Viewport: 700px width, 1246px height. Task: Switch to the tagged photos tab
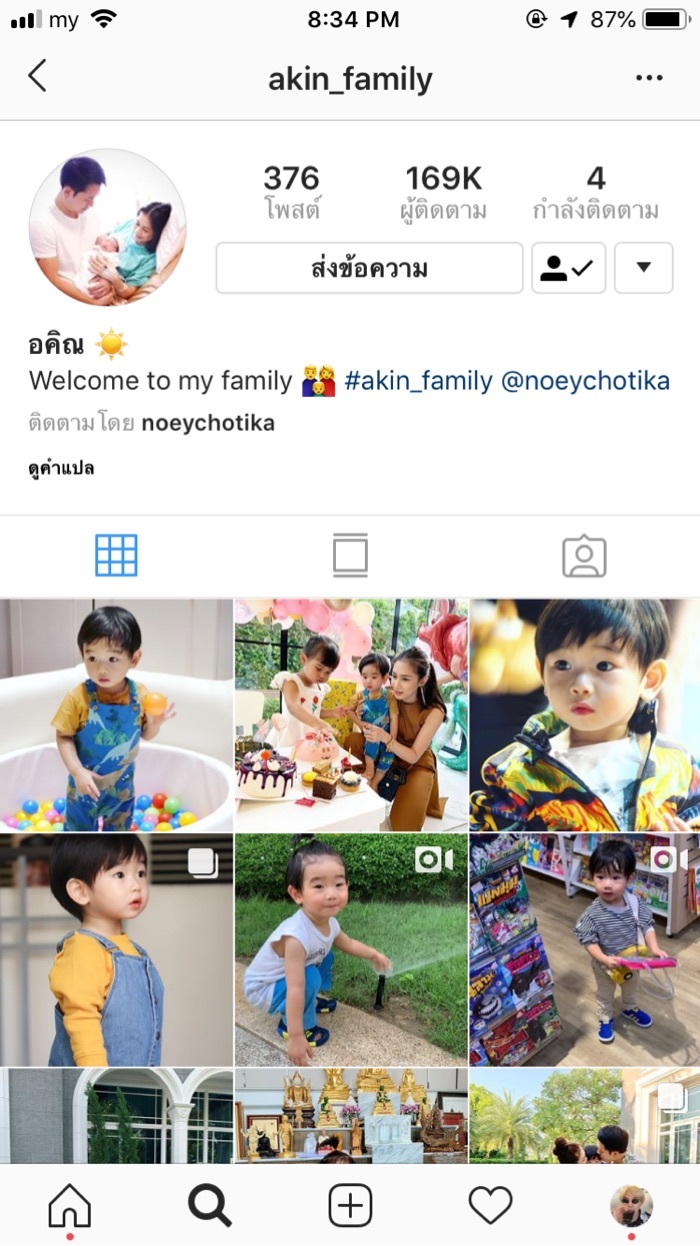tap(584, 556)
